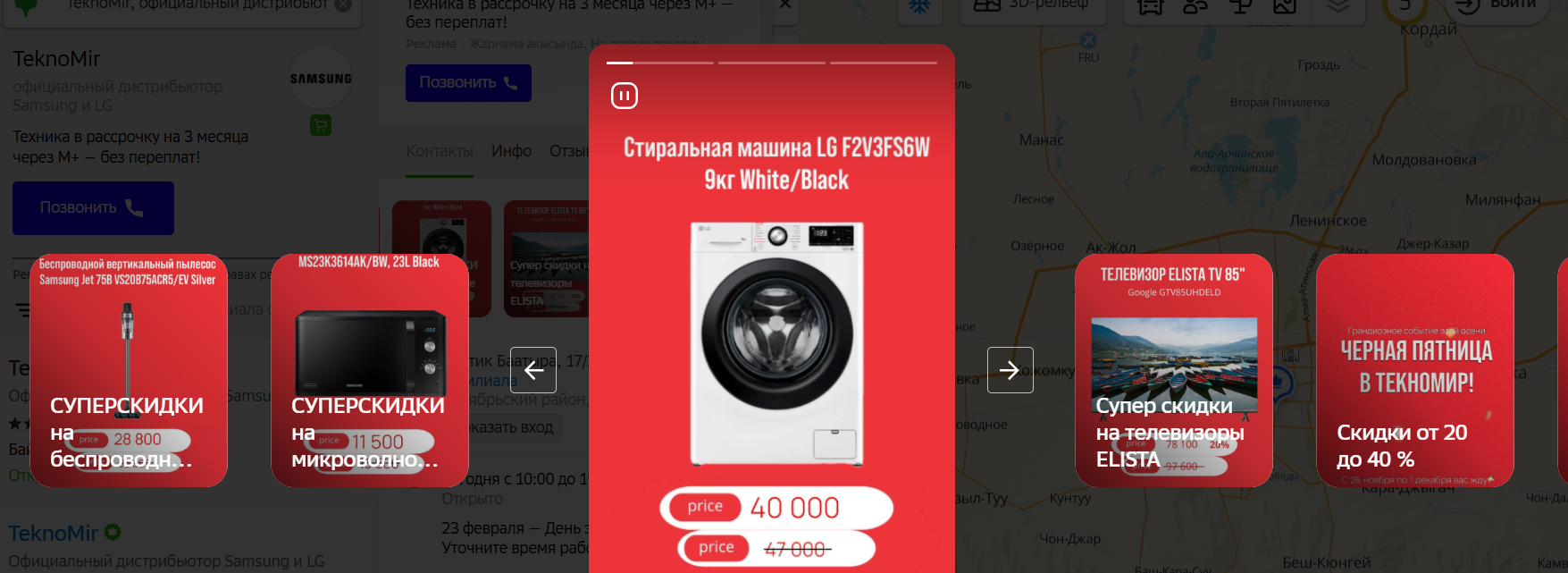Open the Samsung Jet vacuum story card

tap(129, 370)
